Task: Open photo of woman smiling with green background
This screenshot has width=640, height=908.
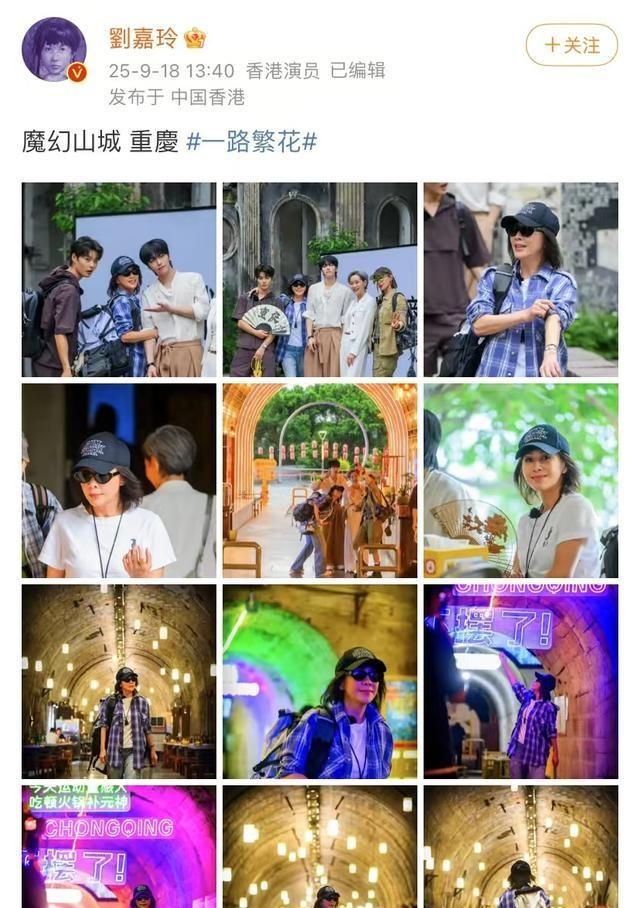Action: pyautogui.click(x=520, y=480)
